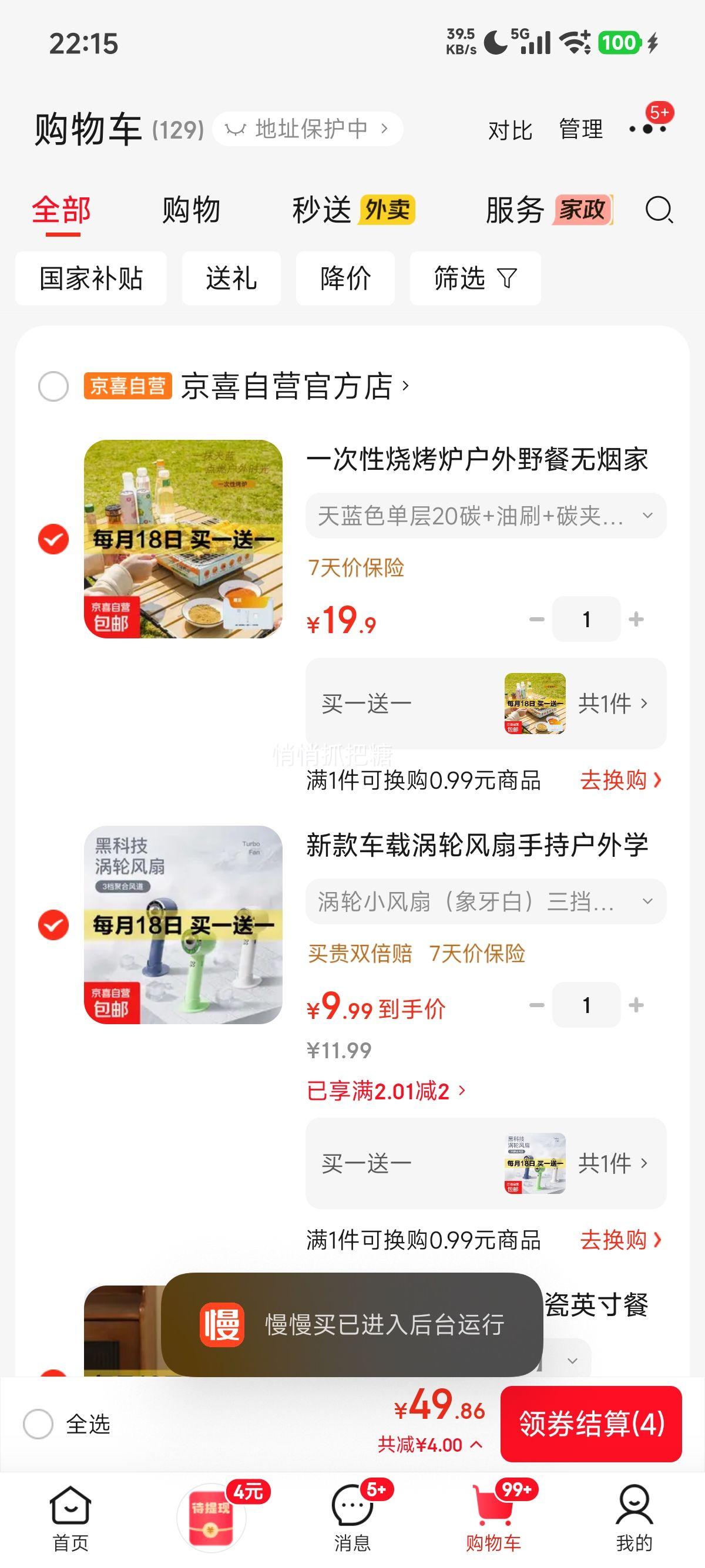
Task: Select all items in 京喜自营官方店
Action: point(53,386)
